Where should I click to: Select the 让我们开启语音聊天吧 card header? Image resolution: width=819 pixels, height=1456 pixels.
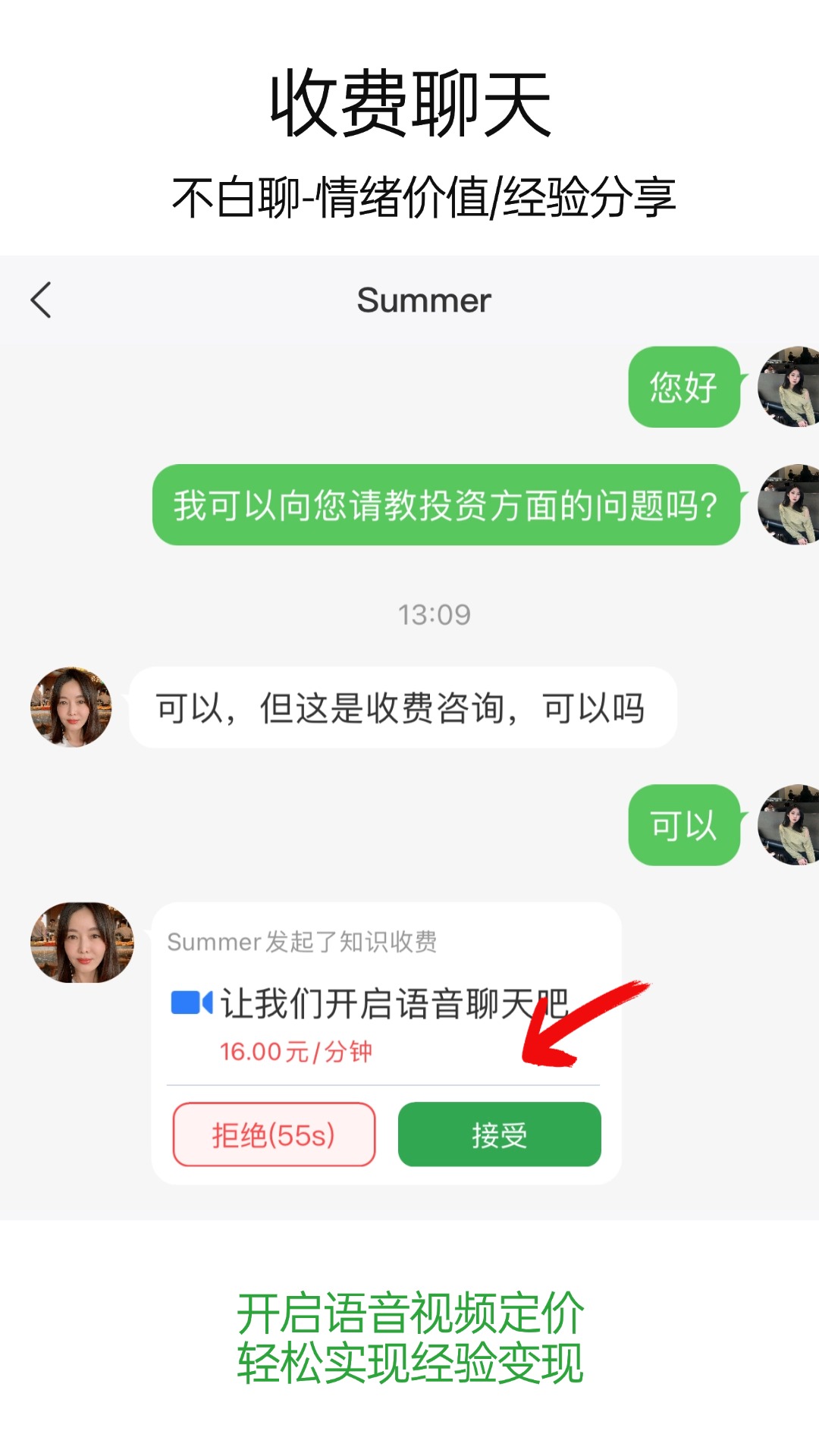point(398,1003)
